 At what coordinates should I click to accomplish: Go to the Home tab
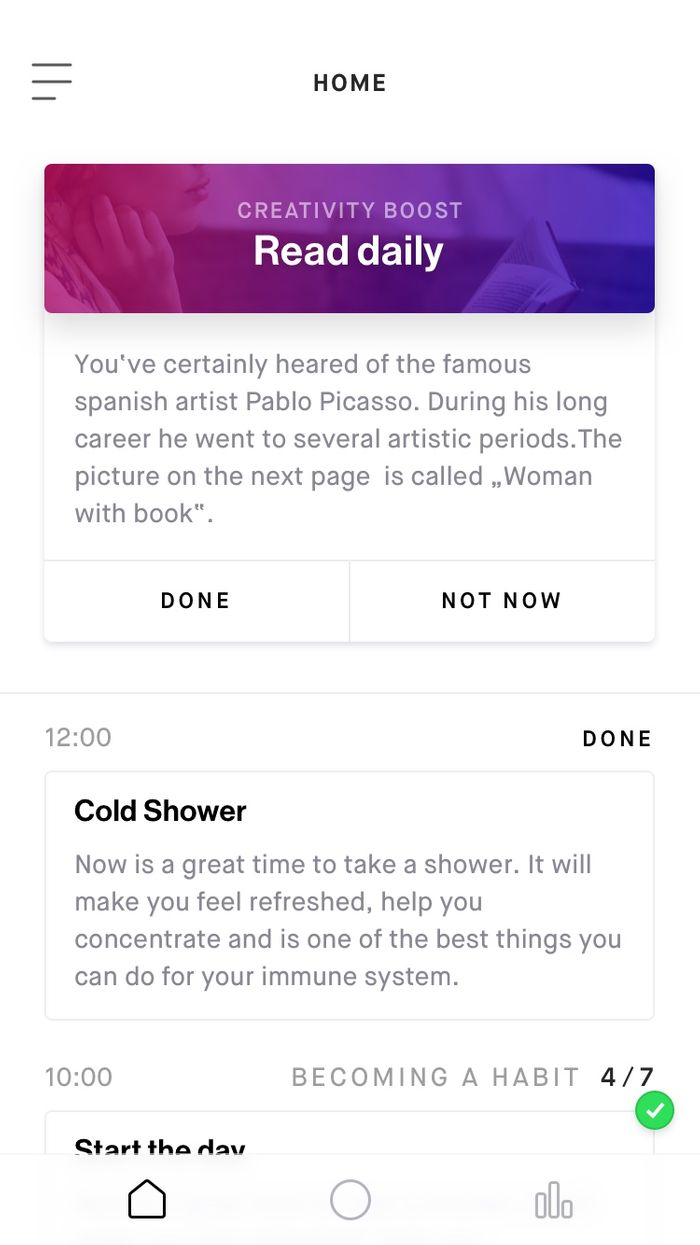tap(147, 1199)
